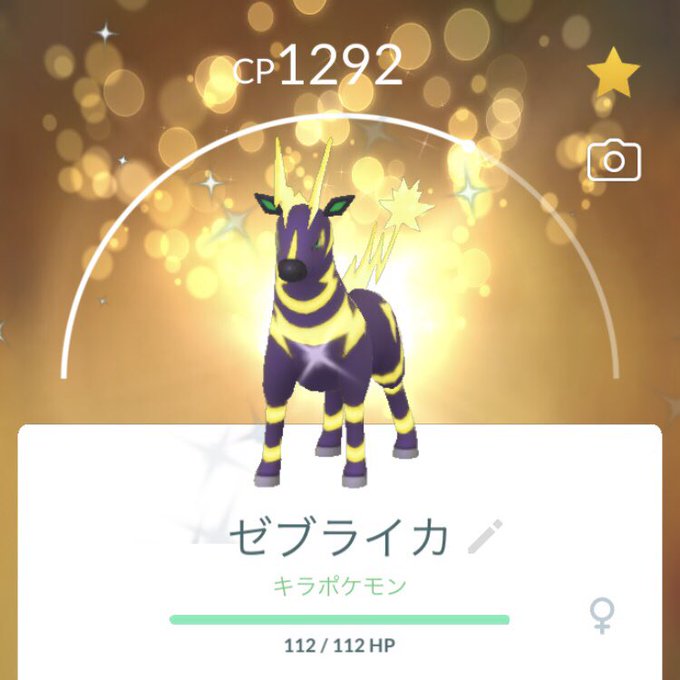Open the AR camera snapshot
Viewport: 680px width, 680px height.
[x=613, y=160]
